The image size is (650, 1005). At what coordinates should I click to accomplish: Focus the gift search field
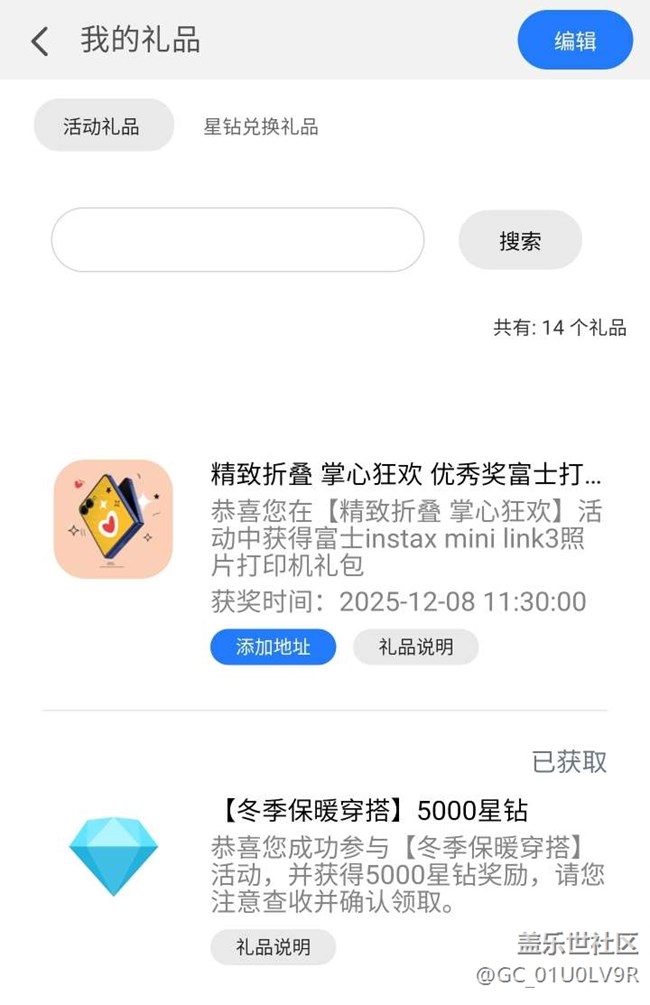pyautogui.click(x=237, y=240)
